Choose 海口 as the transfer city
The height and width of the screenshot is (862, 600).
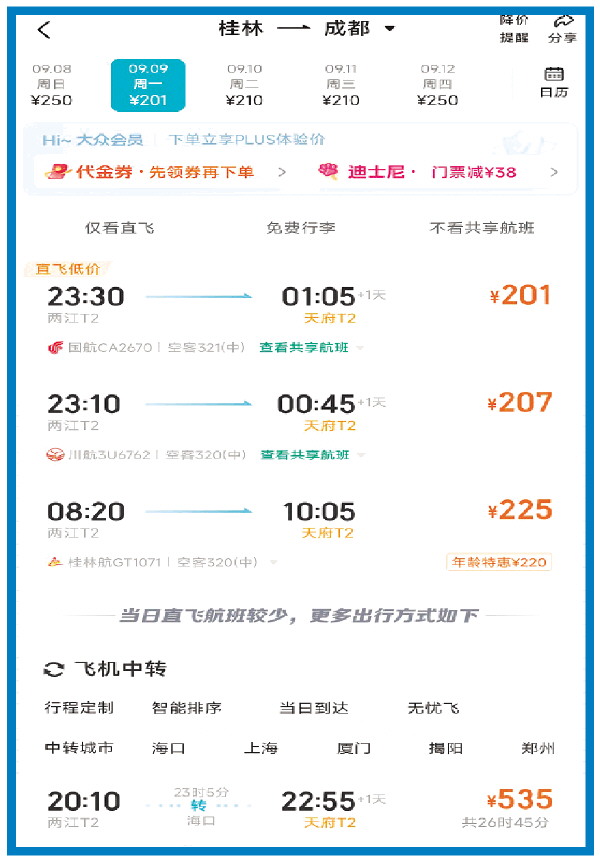click(x=169, y=748)
